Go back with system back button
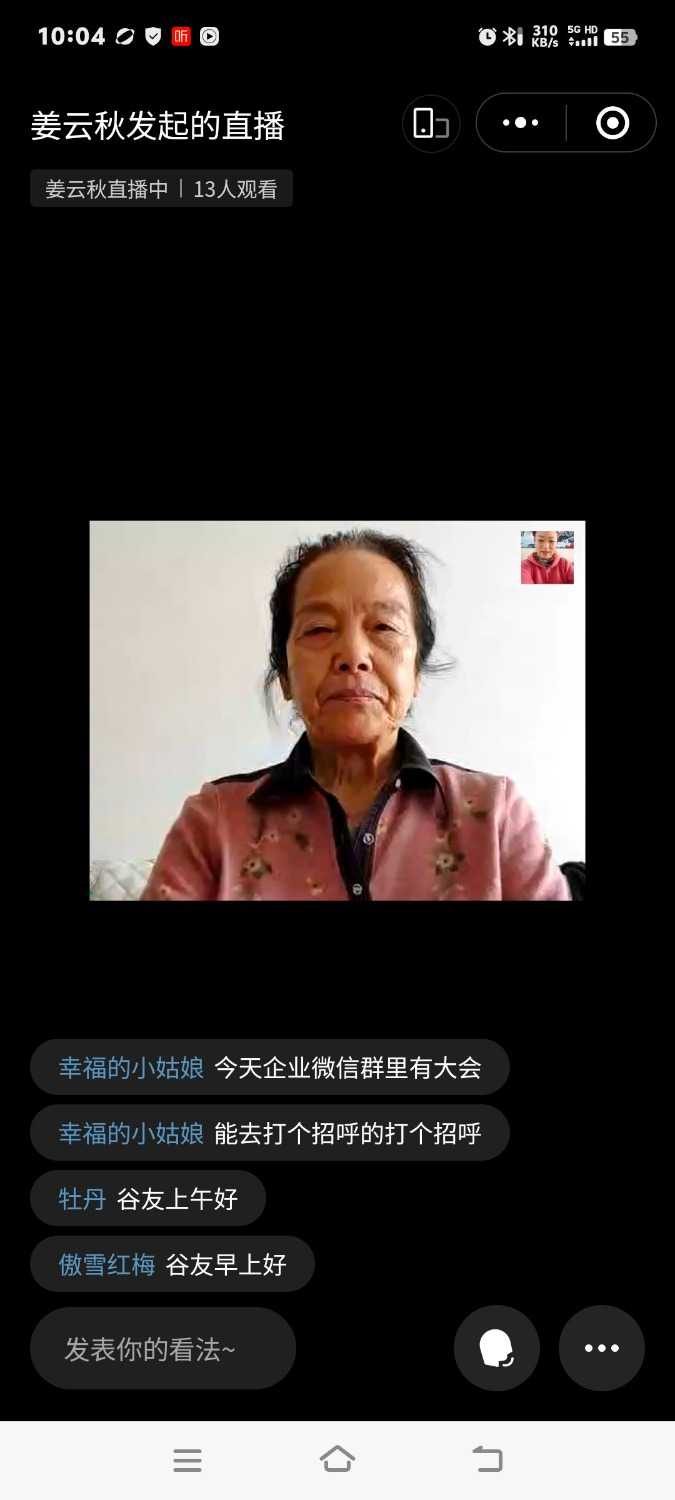 [487, 1459]
